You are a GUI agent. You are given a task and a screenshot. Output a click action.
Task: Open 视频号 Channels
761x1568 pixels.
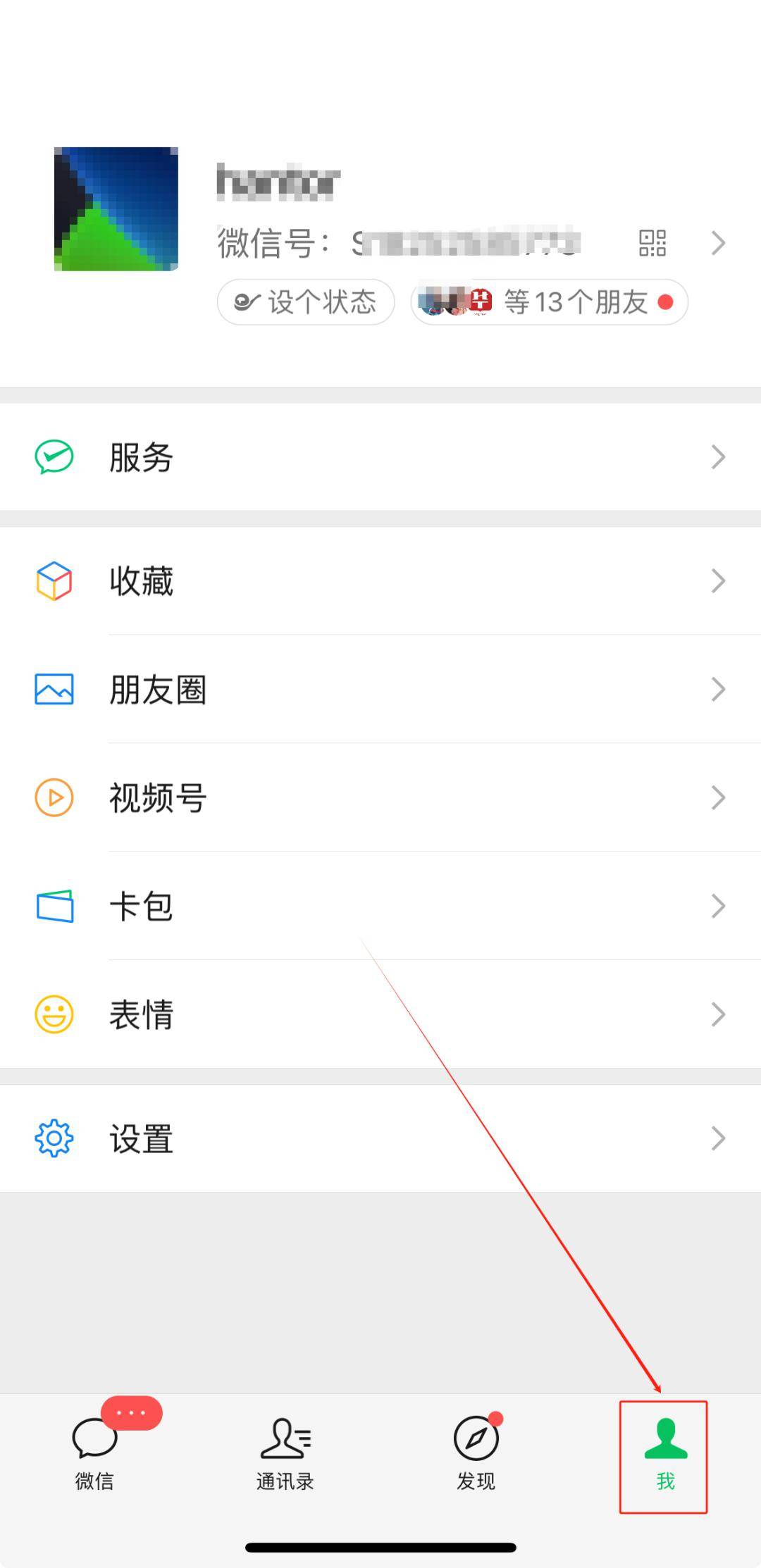click(380, 797)
